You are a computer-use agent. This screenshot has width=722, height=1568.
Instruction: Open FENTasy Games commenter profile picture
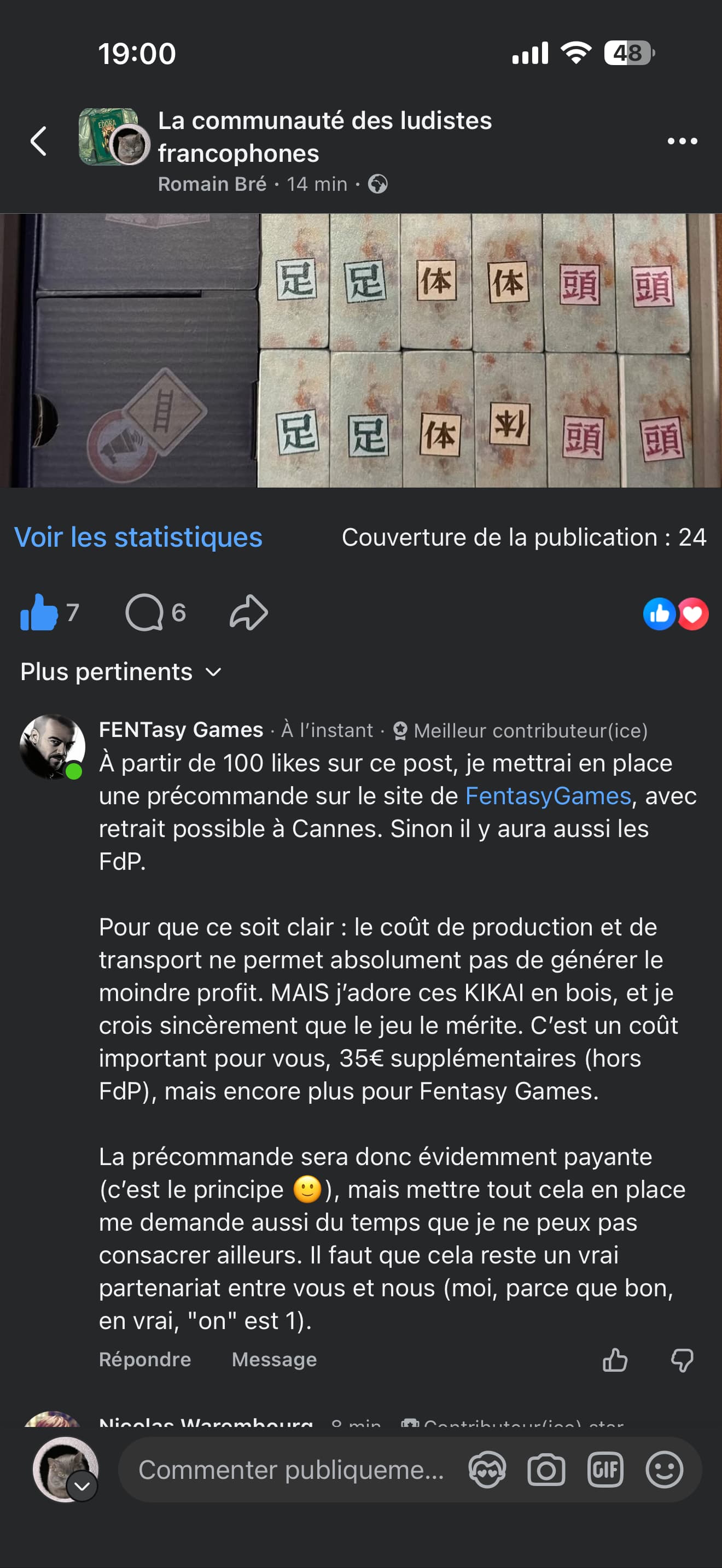pos(53,746)
